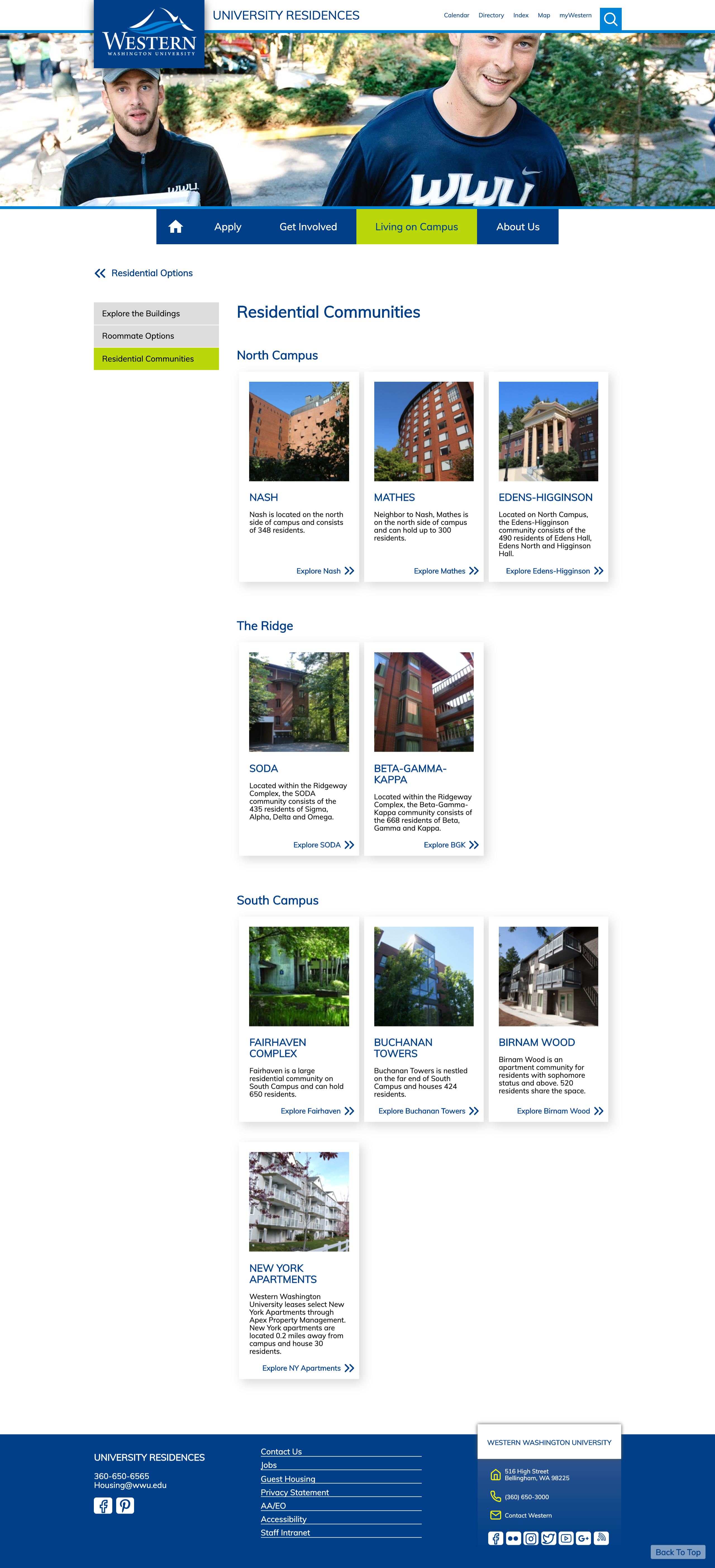
Task: Tap the Explore Nash link
Action: 324,571
